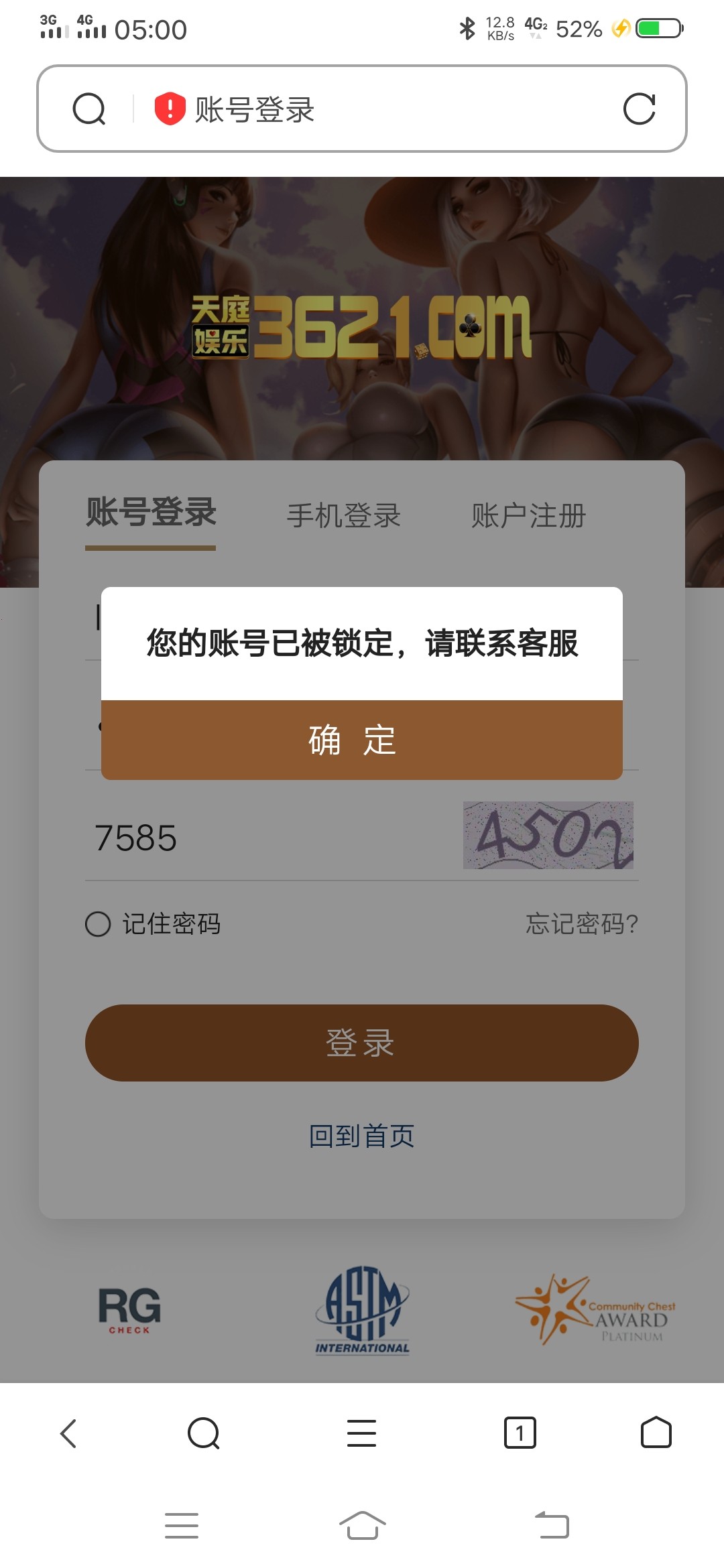Tap the 回到首页 return home link
The image size is (724, 1568).
point(362,1135)
